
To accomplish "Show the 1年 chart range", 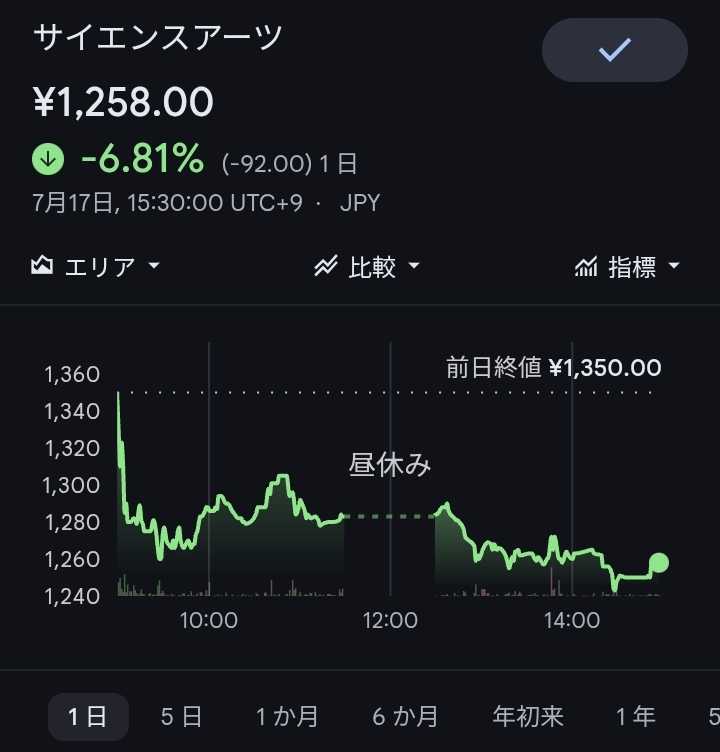I will (636, 717).
